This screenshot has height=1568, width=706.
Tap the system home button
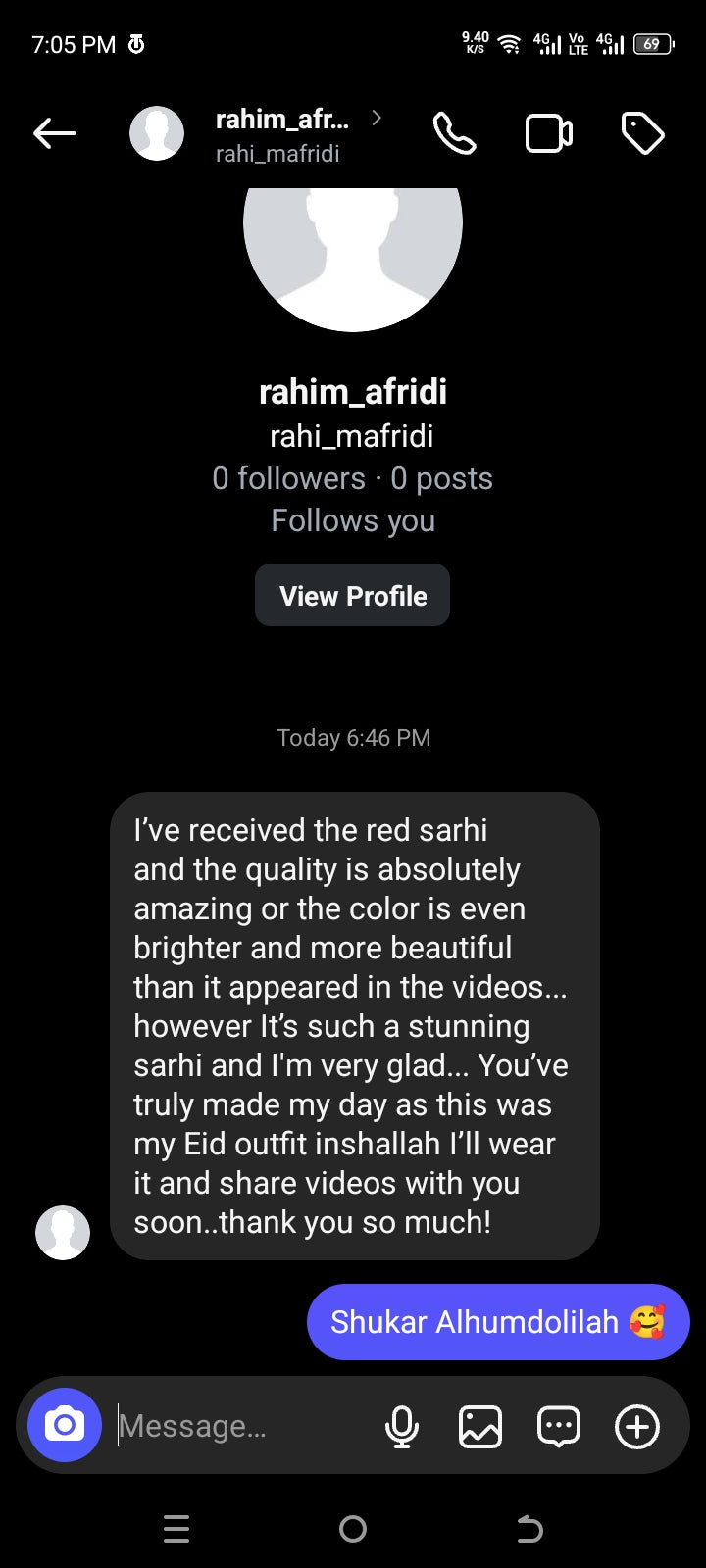[x=353, y=1529]
